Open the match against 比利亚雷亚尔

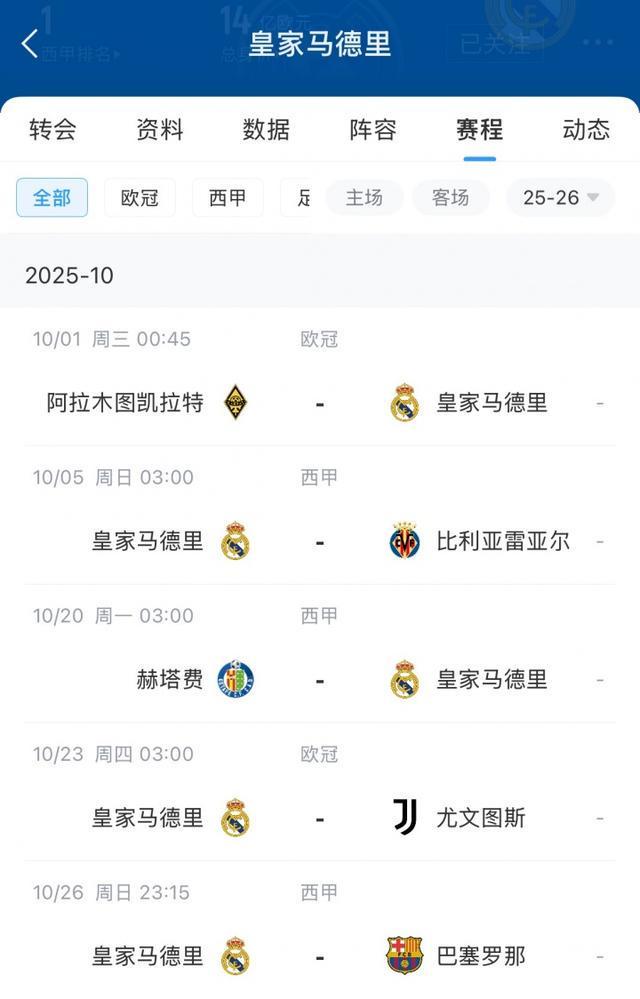[x=320, y=541]
